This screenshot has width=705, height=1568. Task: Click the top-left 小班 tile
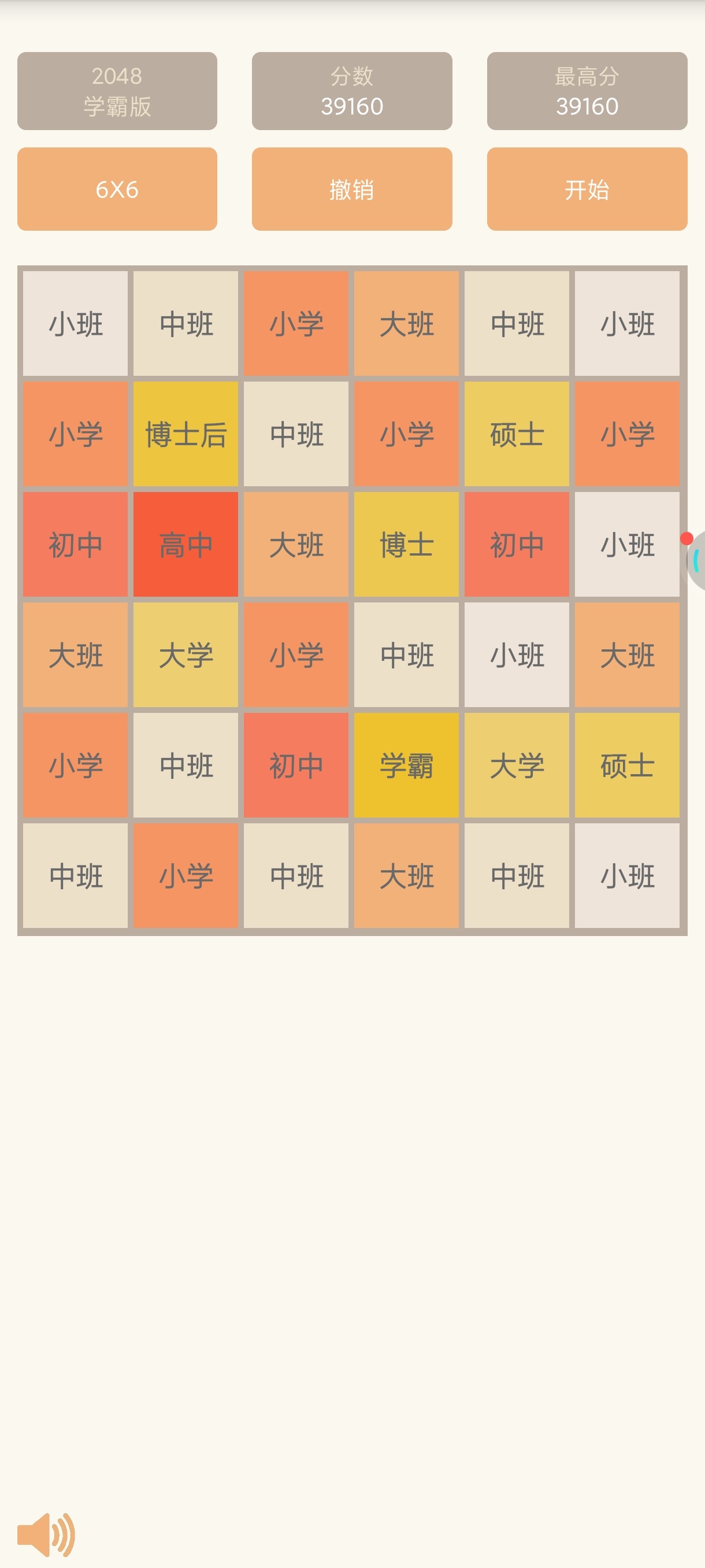click(x=75, y=324)
